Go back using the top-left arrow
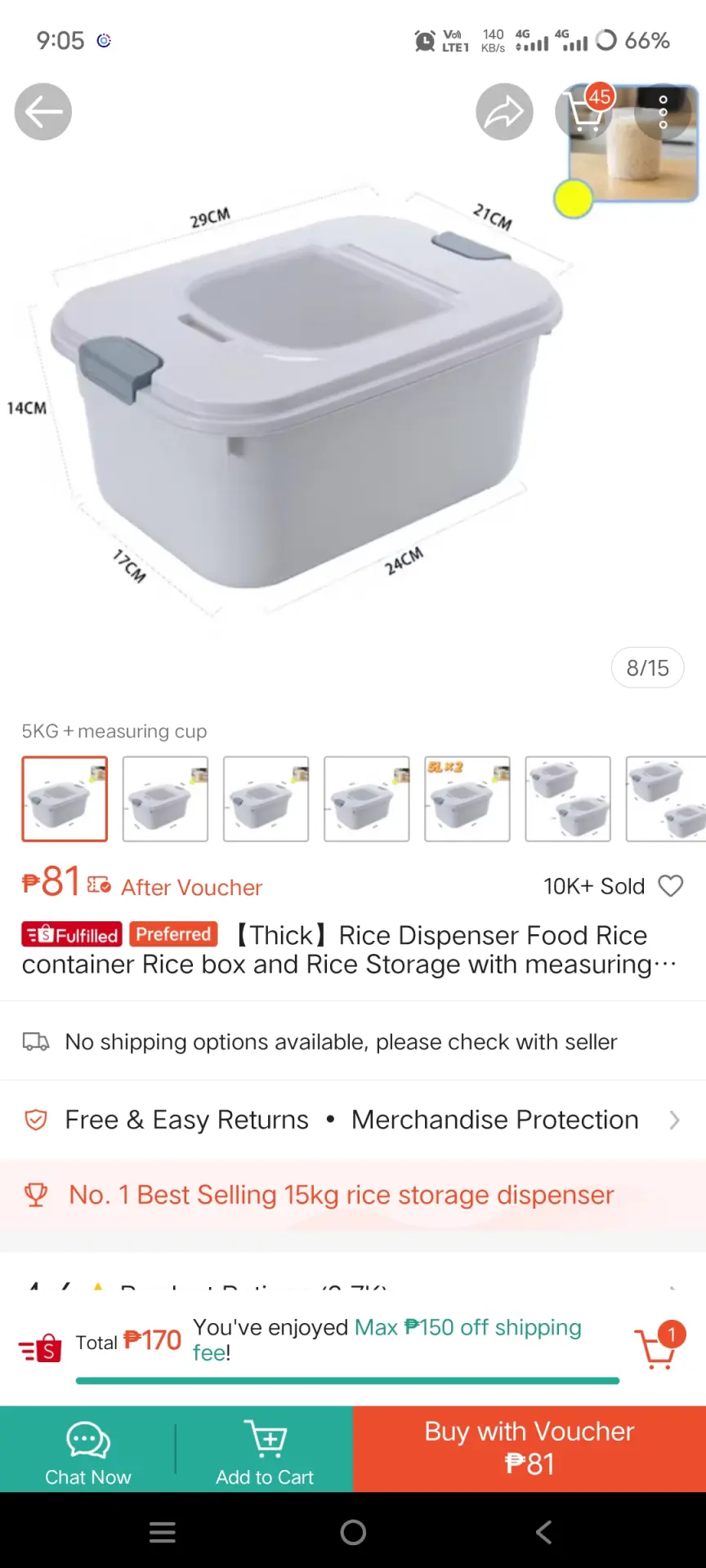 coord(43,112)
